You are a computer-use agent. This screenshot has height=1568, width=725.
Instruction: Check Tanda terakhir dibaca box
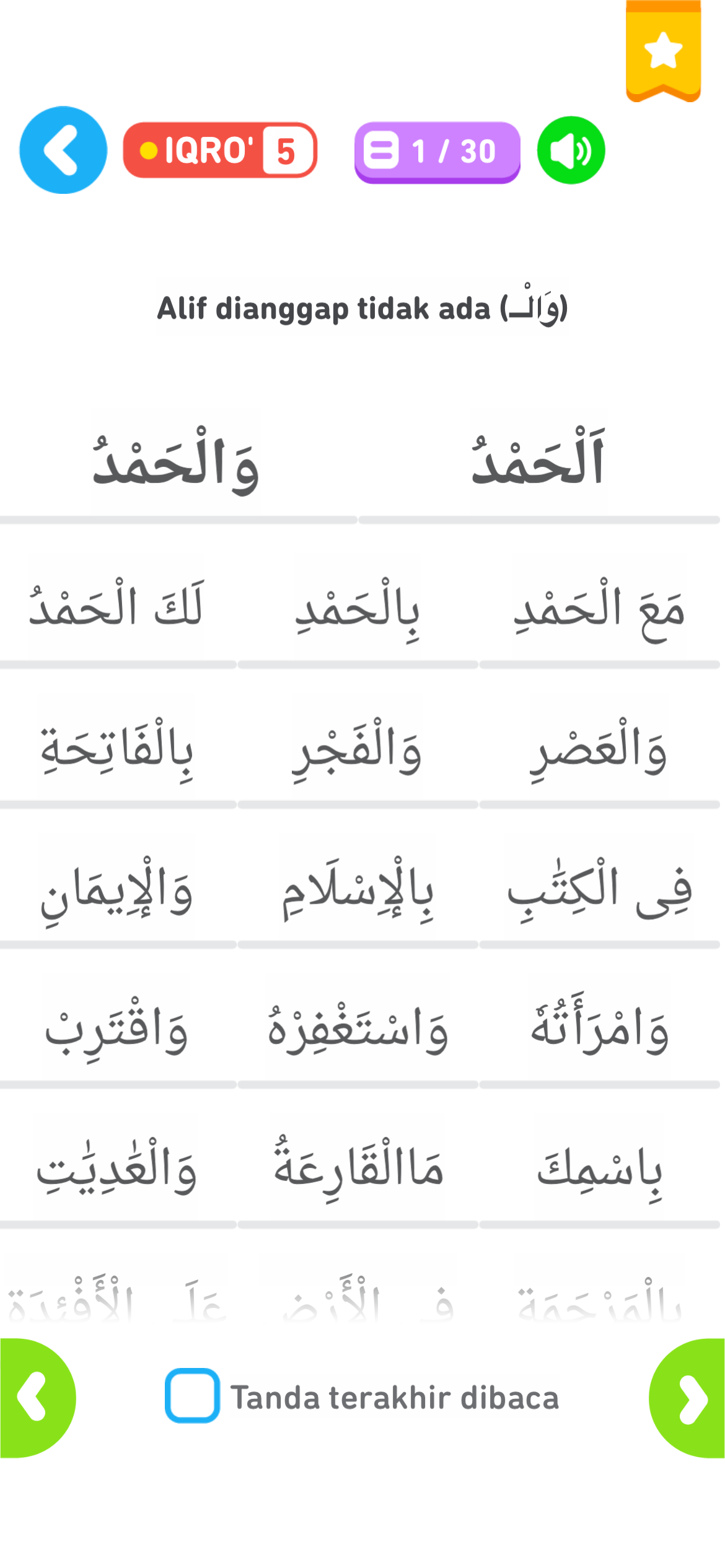[x=192, y=1395]
